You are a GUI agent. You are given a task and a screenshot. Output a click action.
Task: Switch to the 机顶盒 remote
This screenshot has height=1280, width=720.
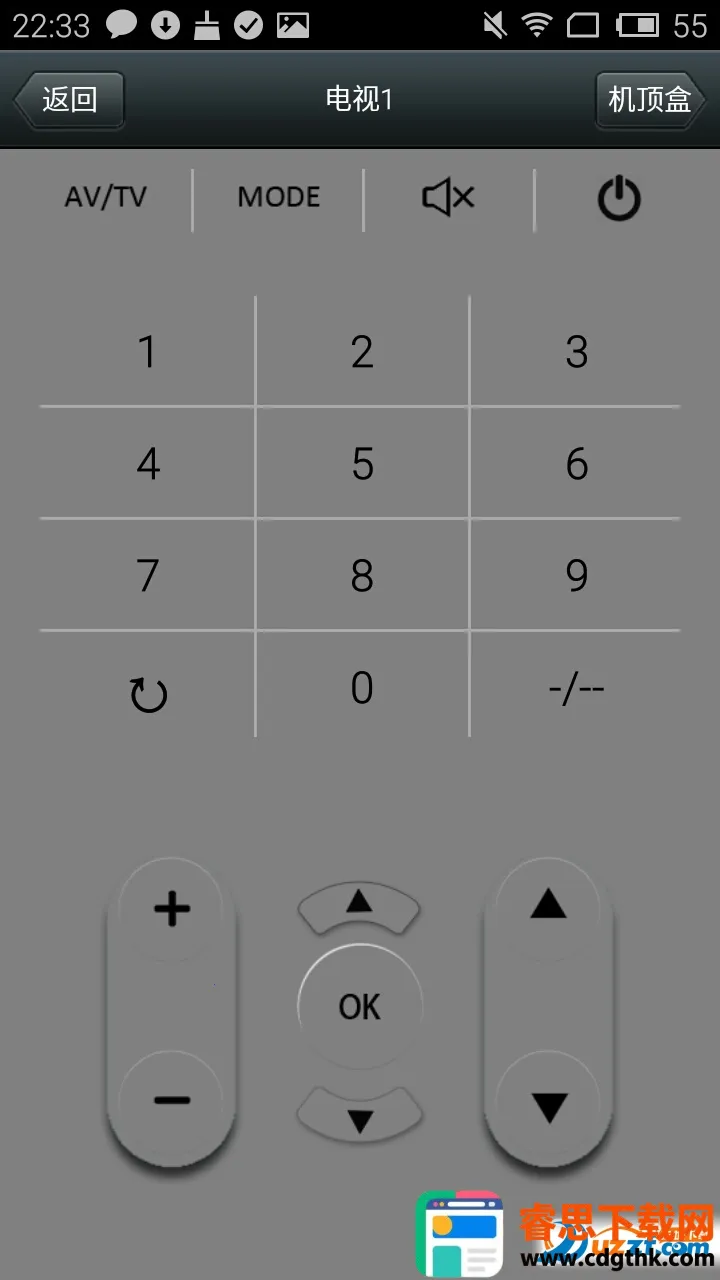pyautogui.click(x=650, y=99)
